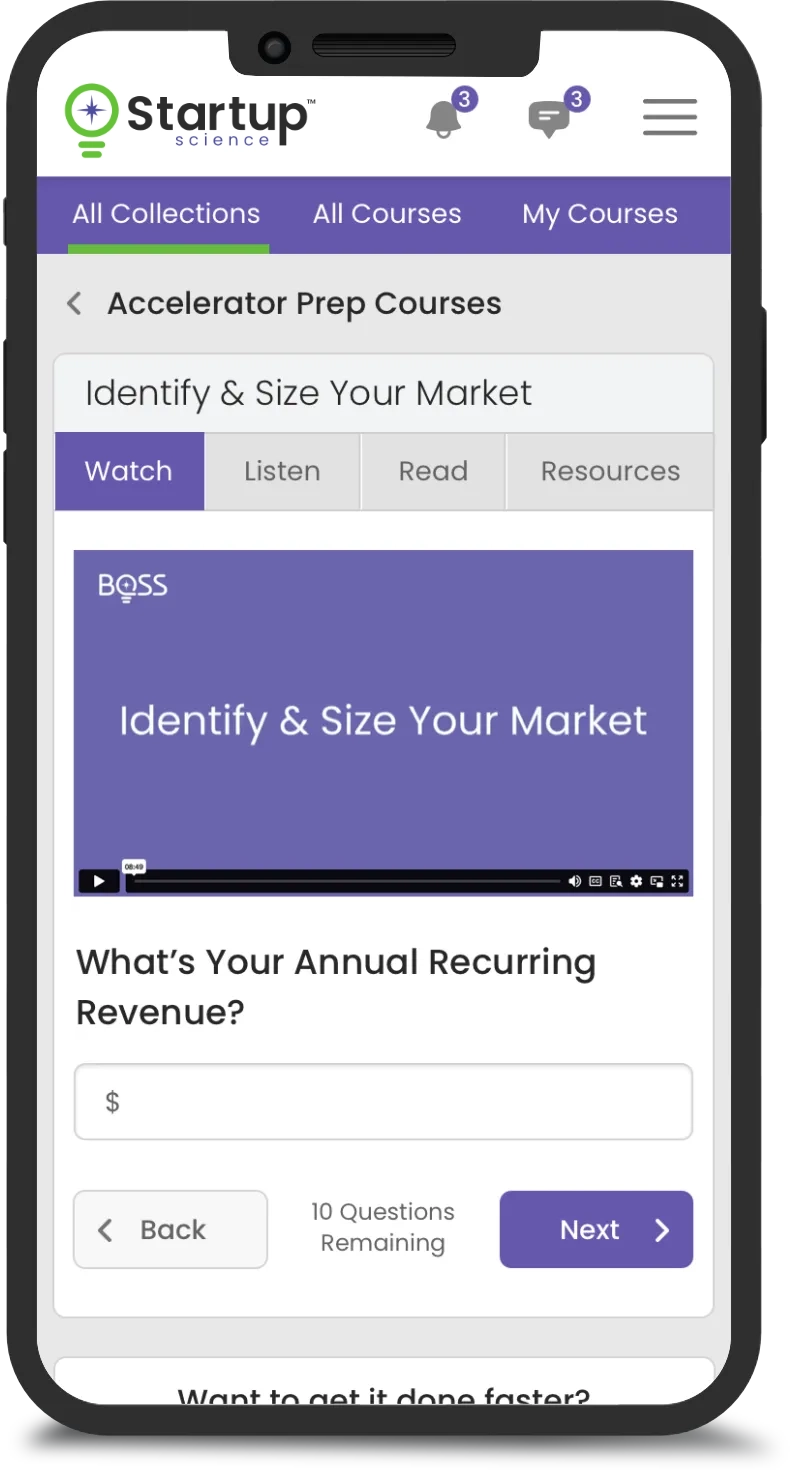Tap the Annual Recurring Revenue field
Viewport: 800px width, 1473px height.
pos(383,1101)
